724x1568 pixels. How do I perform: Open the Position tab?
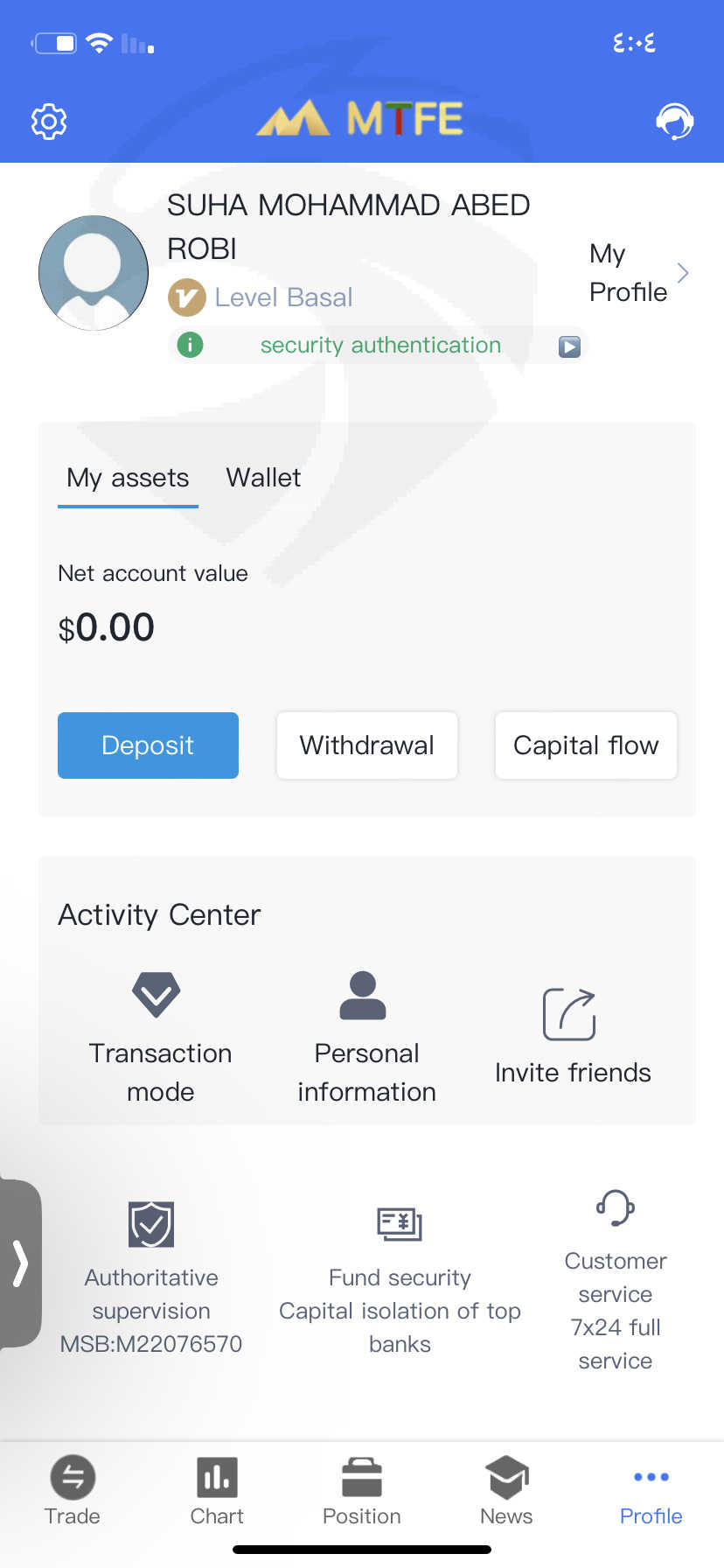[362, 1491]
